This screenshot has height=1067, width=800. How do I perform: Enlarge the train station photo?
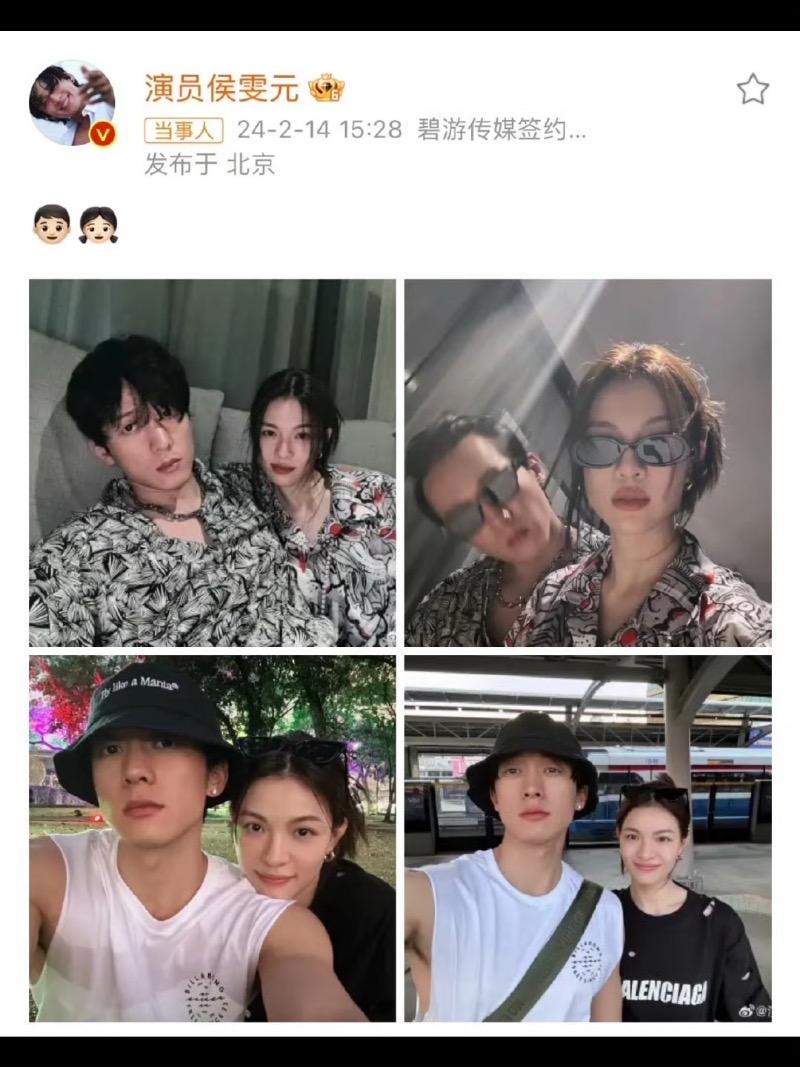587,838
